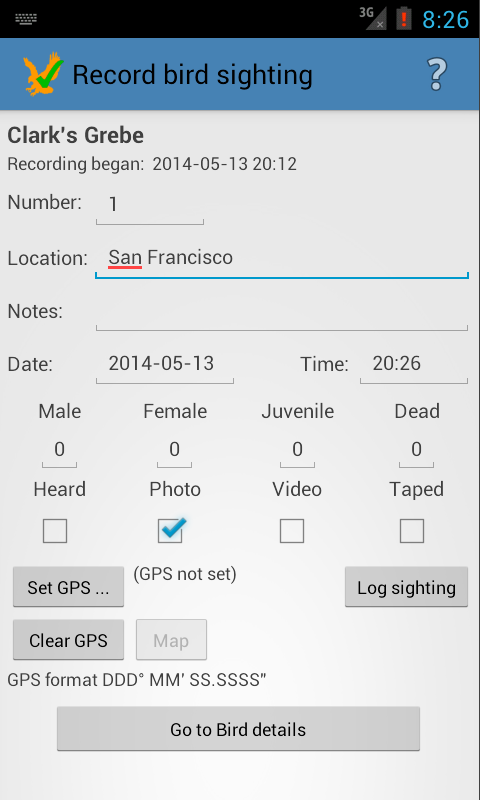
Task: Edit the Number field
Action: 150,205
